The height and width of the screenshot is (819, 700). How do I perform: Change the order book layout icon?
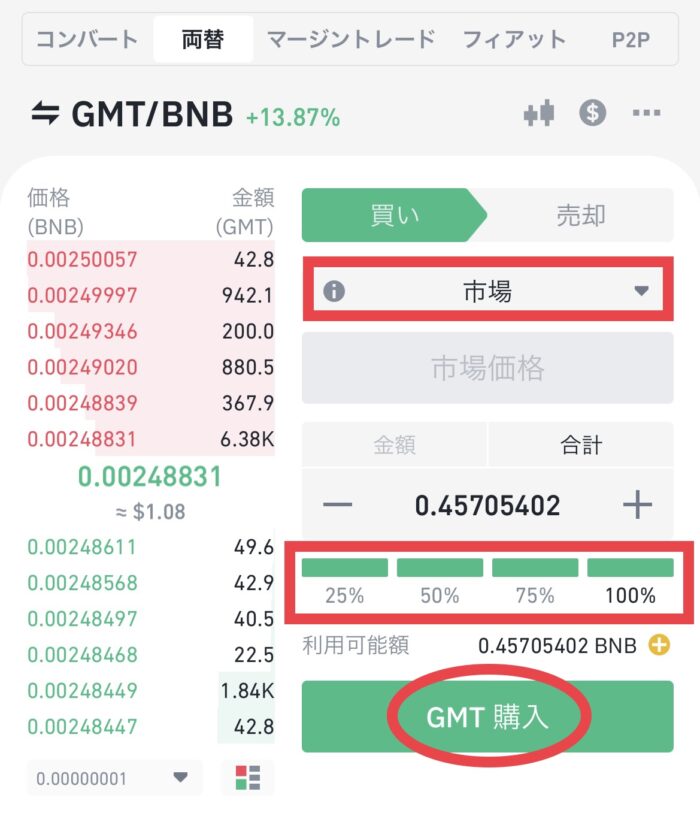click(248, 777)
